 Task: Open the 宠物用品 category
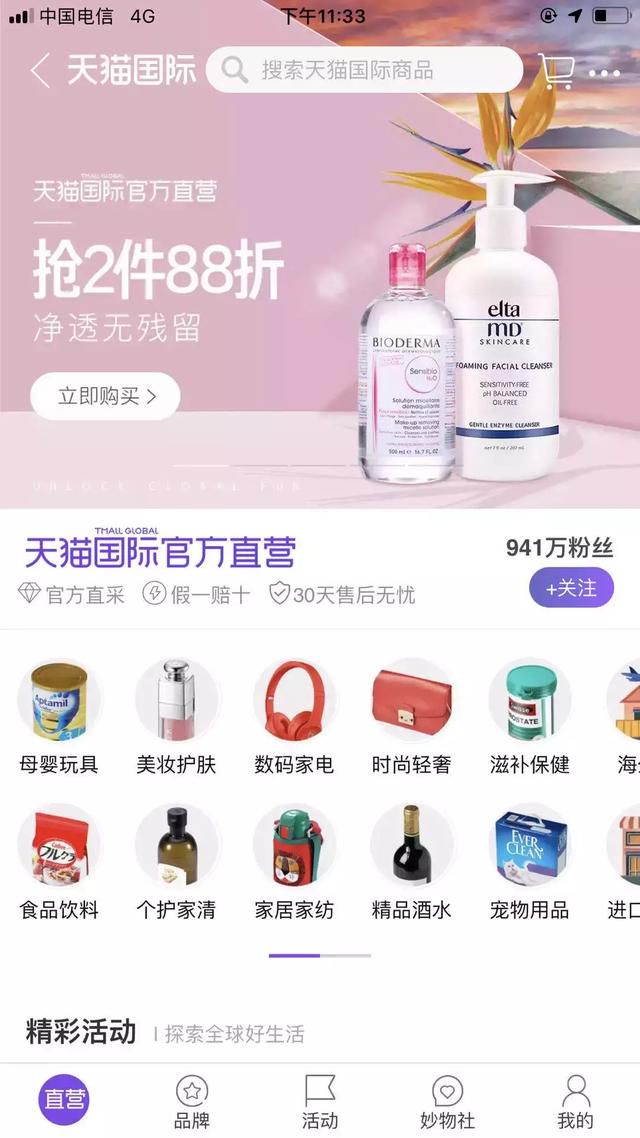(529, 862)
